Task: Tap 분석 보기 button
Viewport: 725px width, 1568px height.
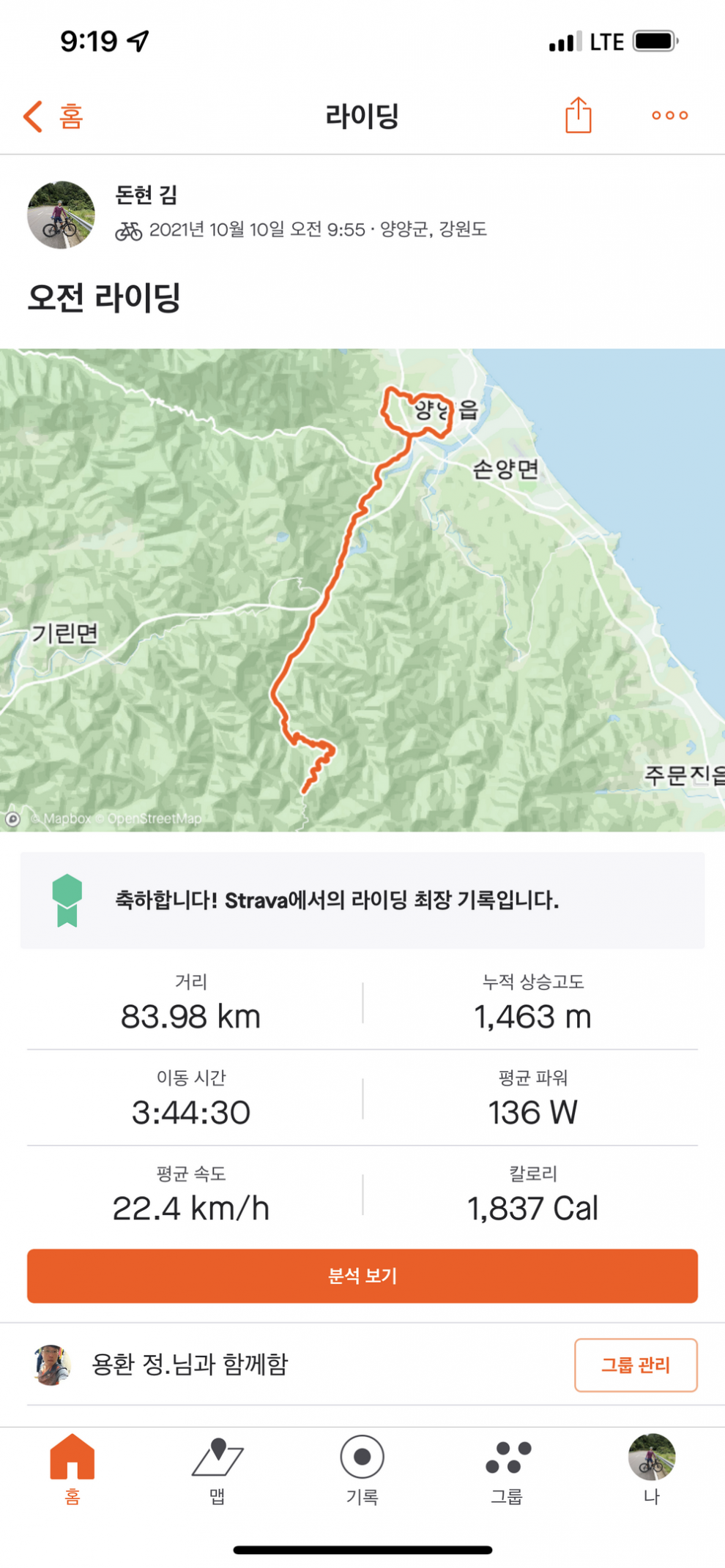Action: pos(362,1276)
